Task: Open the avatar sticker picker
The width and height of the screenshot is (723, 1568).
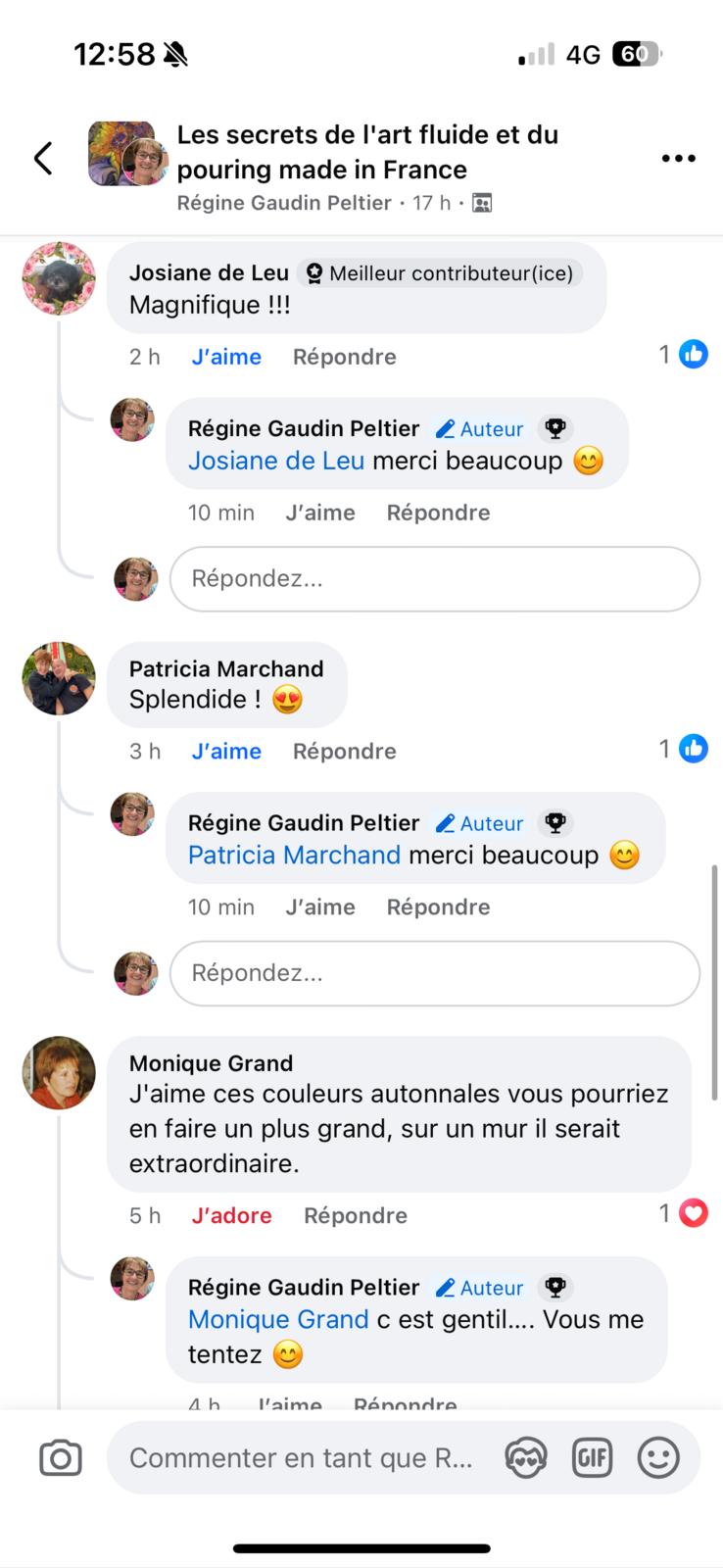Action: pos(525,1458)
